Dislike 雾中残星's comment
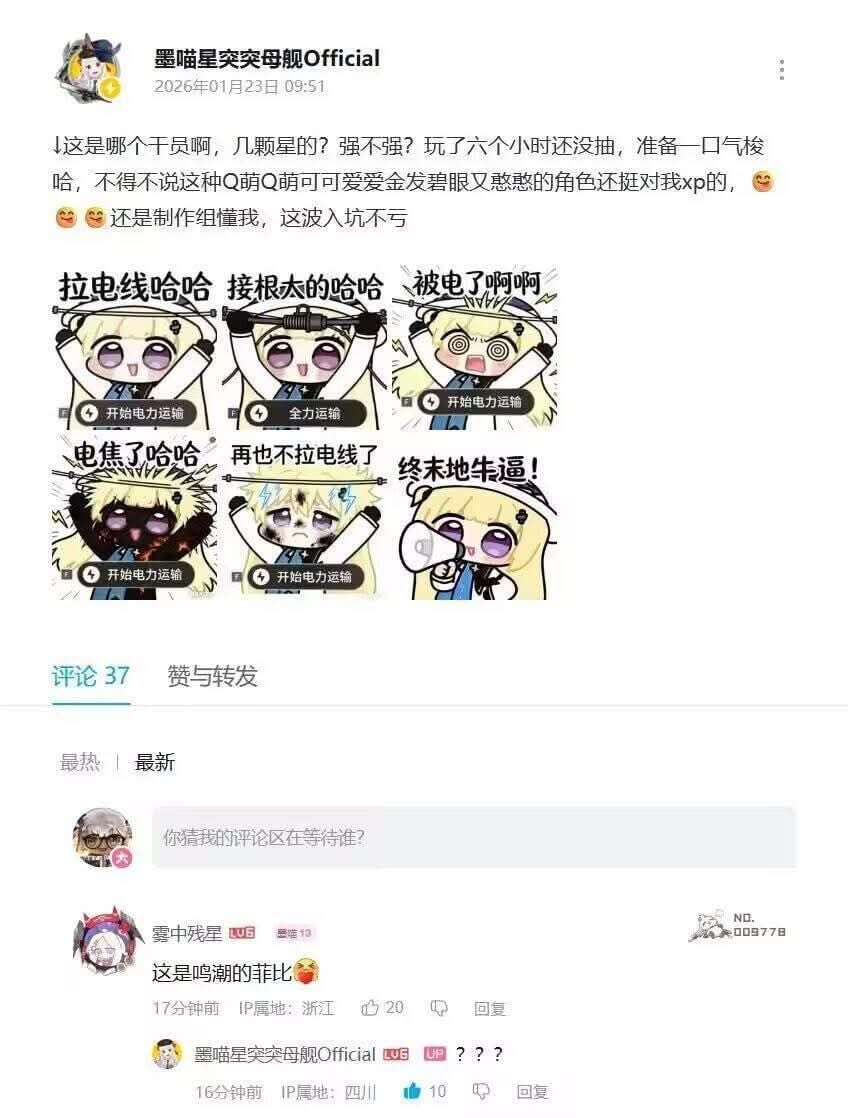Screen dimensions: 848x1118 (x=439, y=1008)
